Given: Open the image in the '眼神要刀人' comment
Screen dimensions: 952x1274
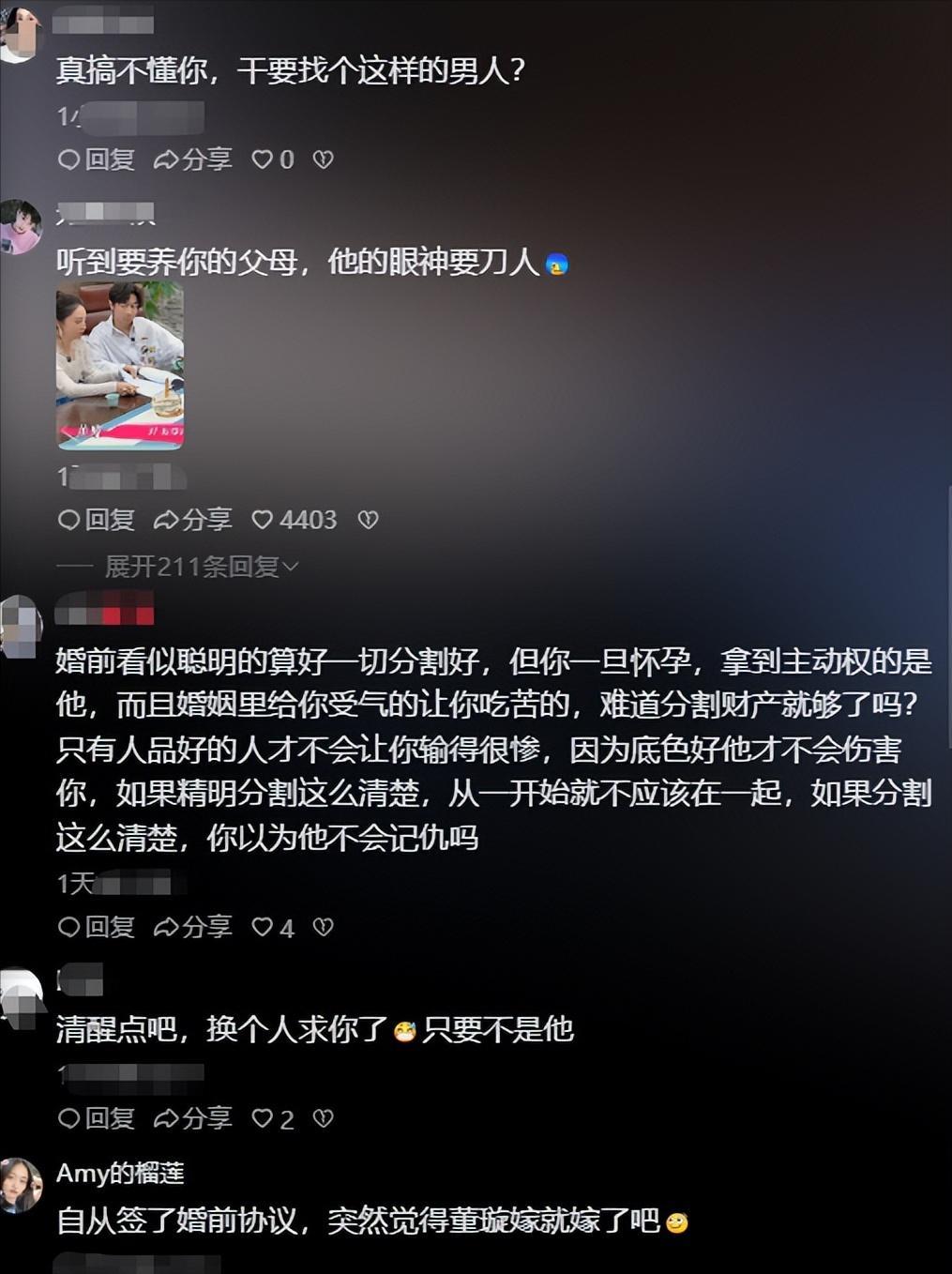Looking at the screenshot, I should point(120,366).
